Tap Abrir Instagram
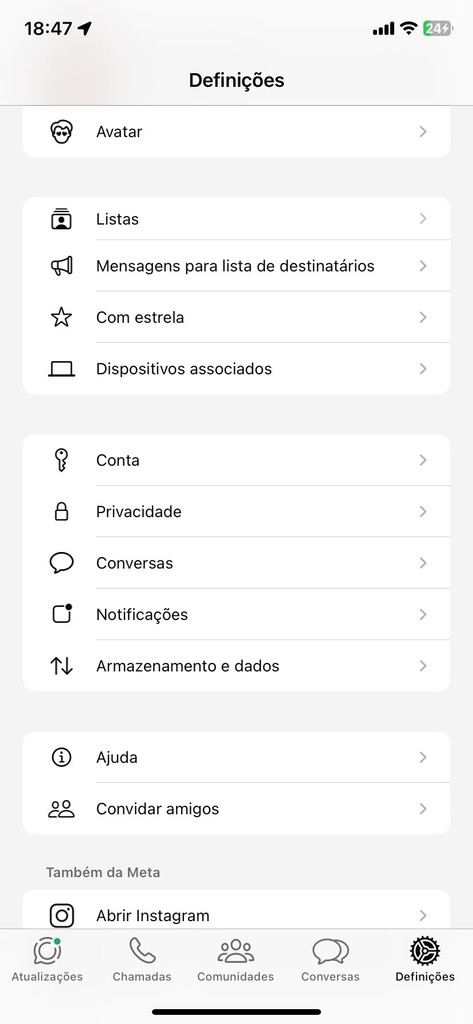Viewport: 473px width, 1024px height. tap(236, 910)
